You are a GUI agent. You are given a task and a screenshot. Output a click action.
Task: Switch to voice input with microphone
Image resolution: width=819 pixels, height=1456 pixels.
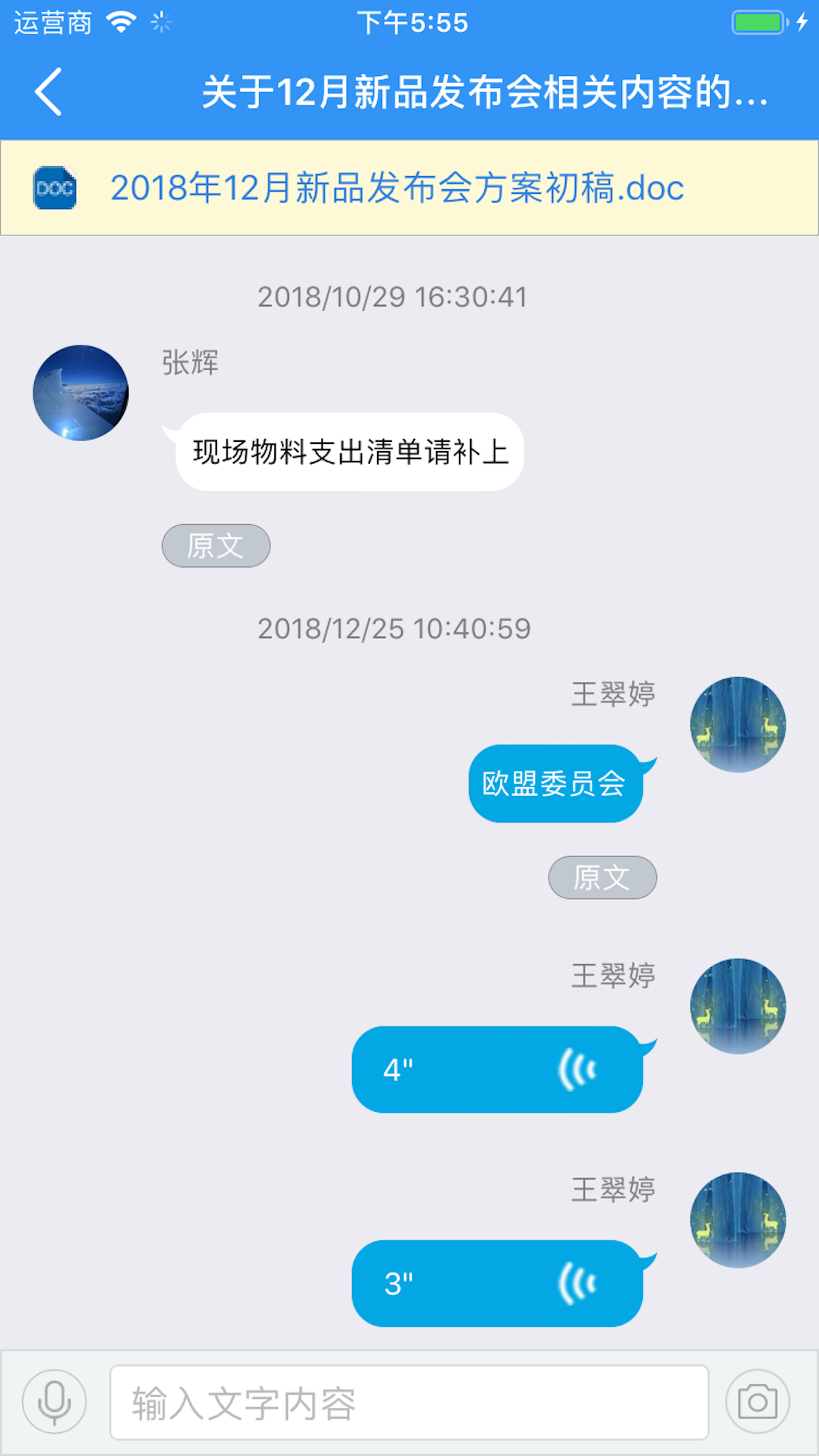point(54,1402)
